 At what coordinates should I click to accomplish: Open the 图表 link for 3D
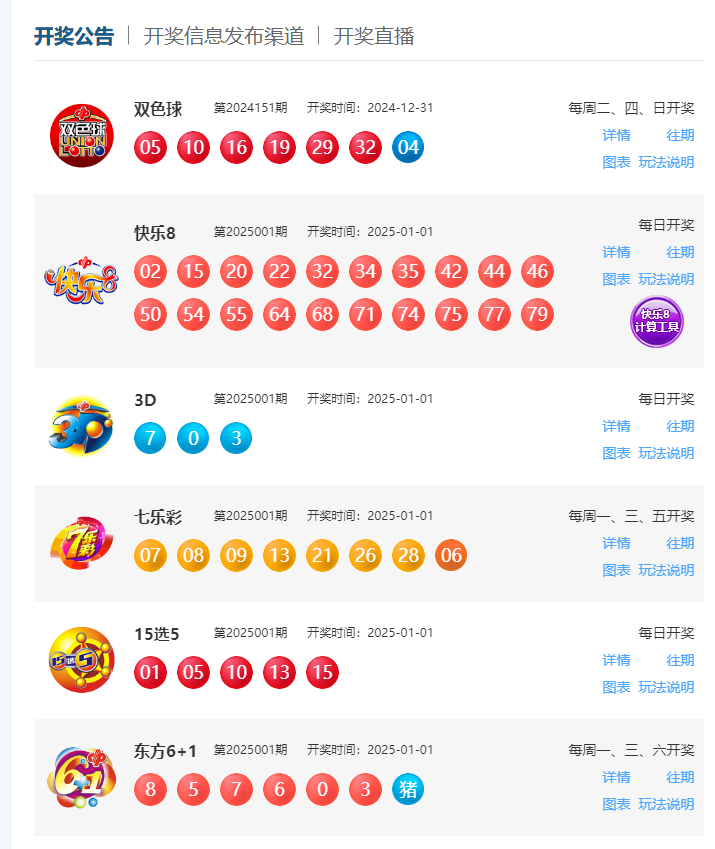coord(616,453)
